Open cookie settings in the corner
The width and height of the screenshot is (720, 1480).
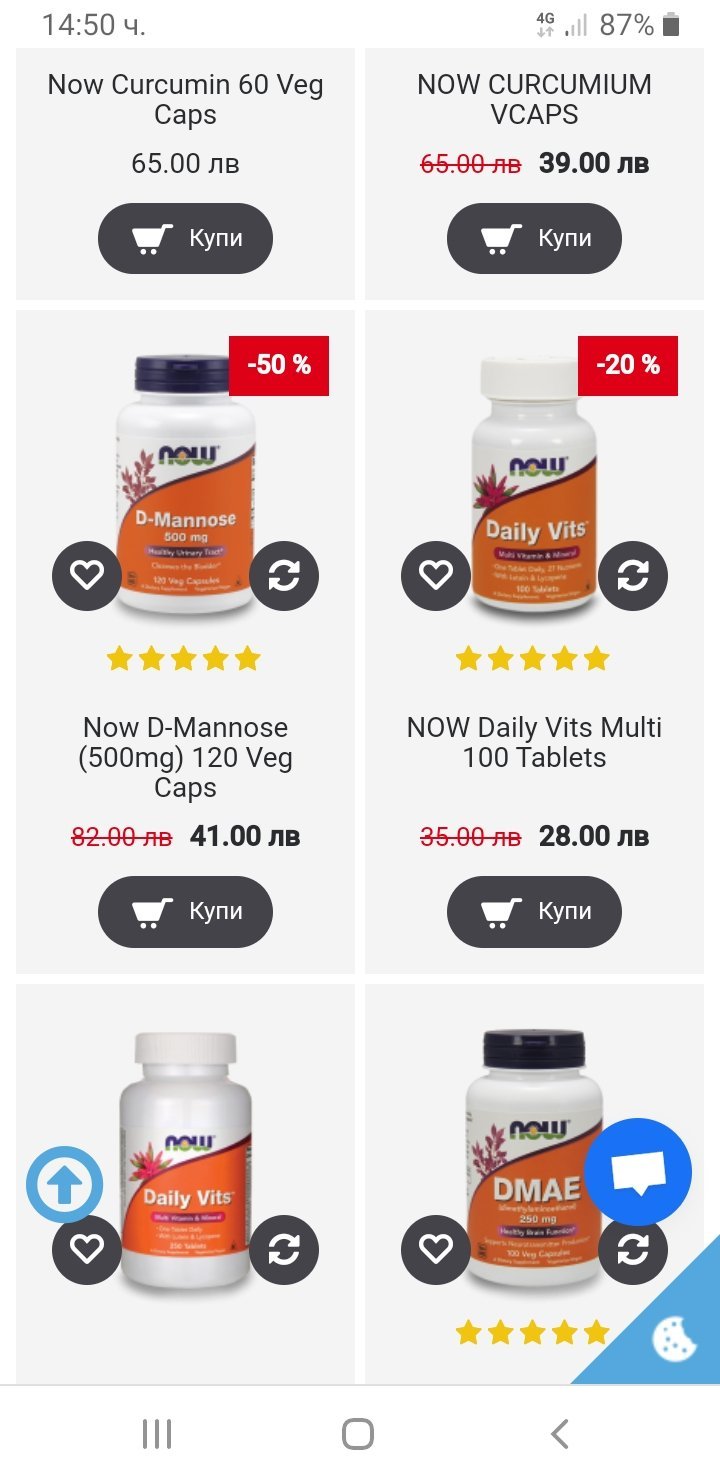675,1340
